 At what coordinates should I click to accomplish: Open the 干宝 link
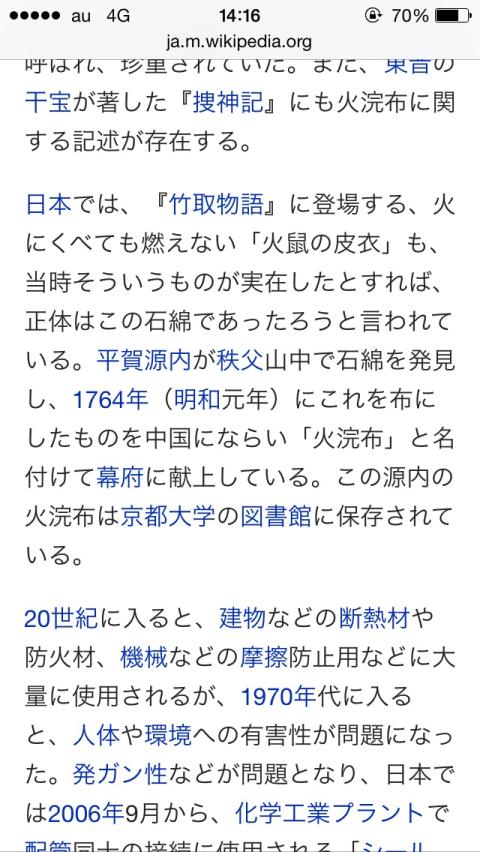(48, 103)
